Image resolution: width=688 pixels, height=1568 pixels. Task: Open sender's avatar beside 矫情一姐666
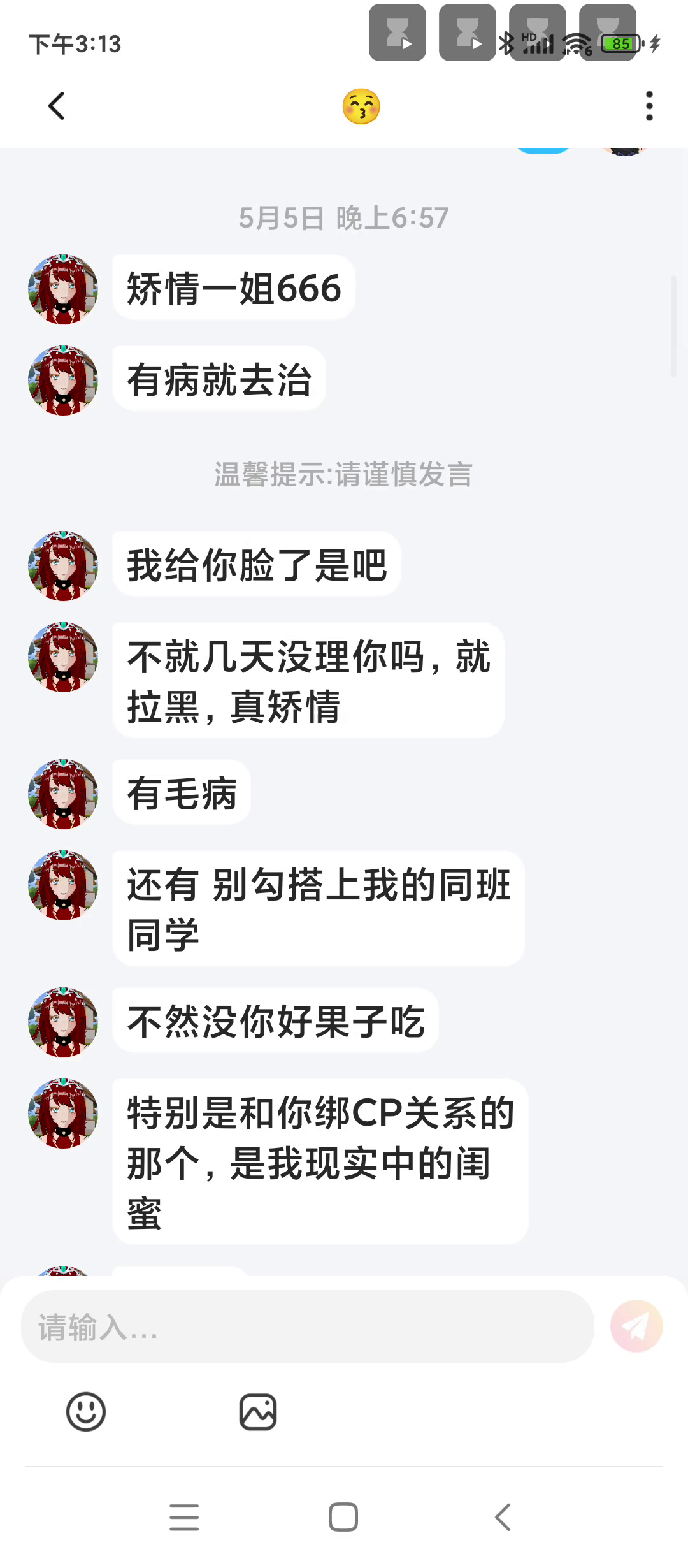[x=63, y=289]
